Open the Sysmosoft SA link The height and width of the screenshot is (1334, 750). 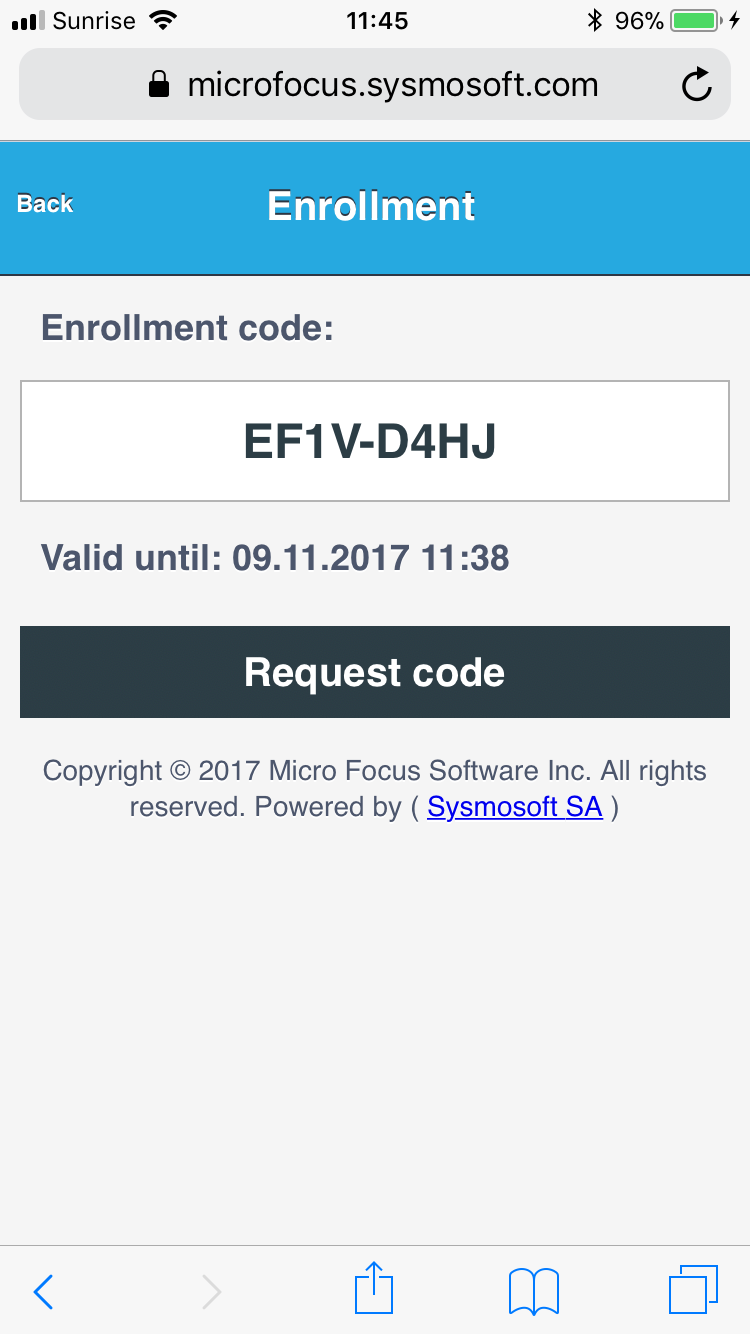514,807
